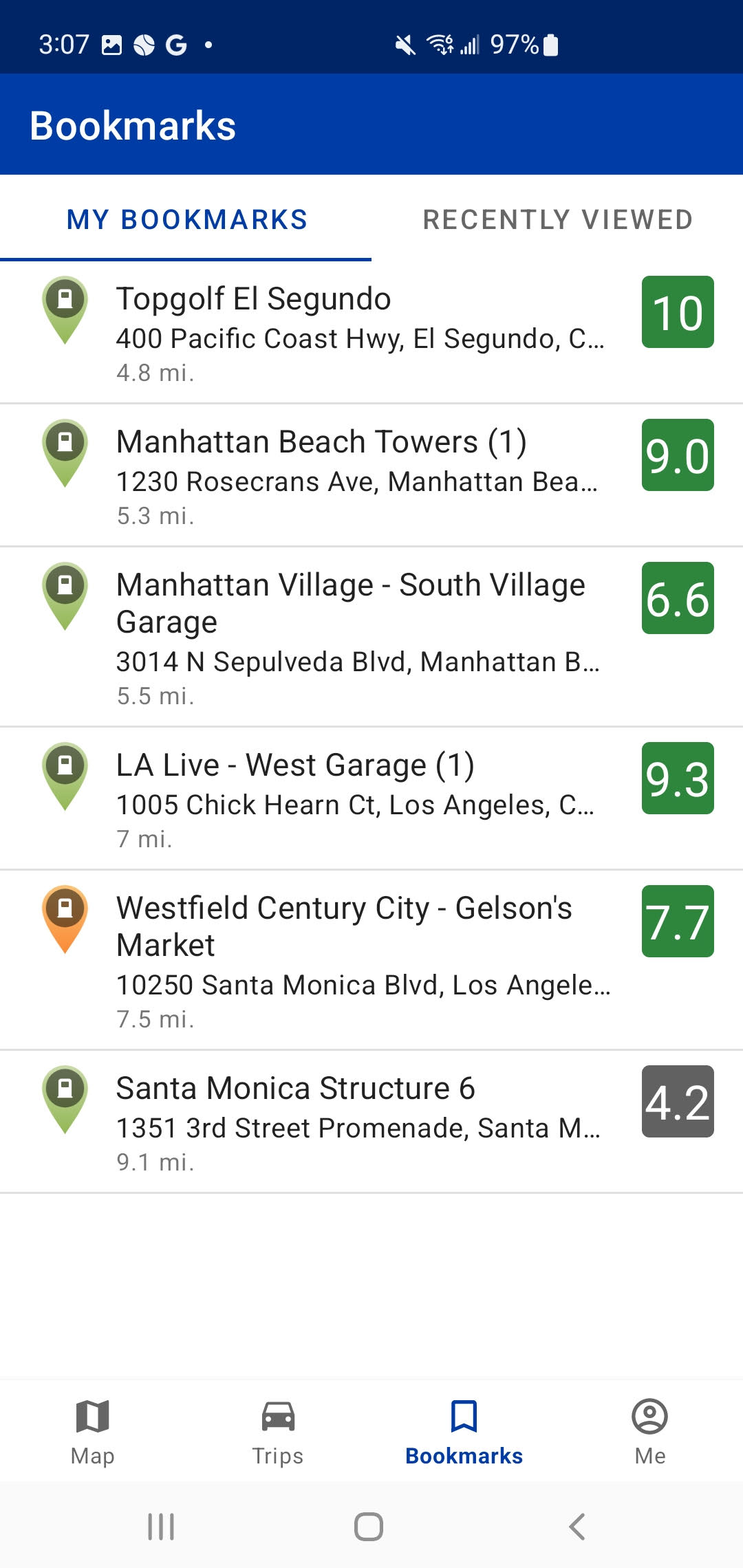Select the My Bookmarks tab
This screenshot has height=1568, width=743.
pos(186,220)
